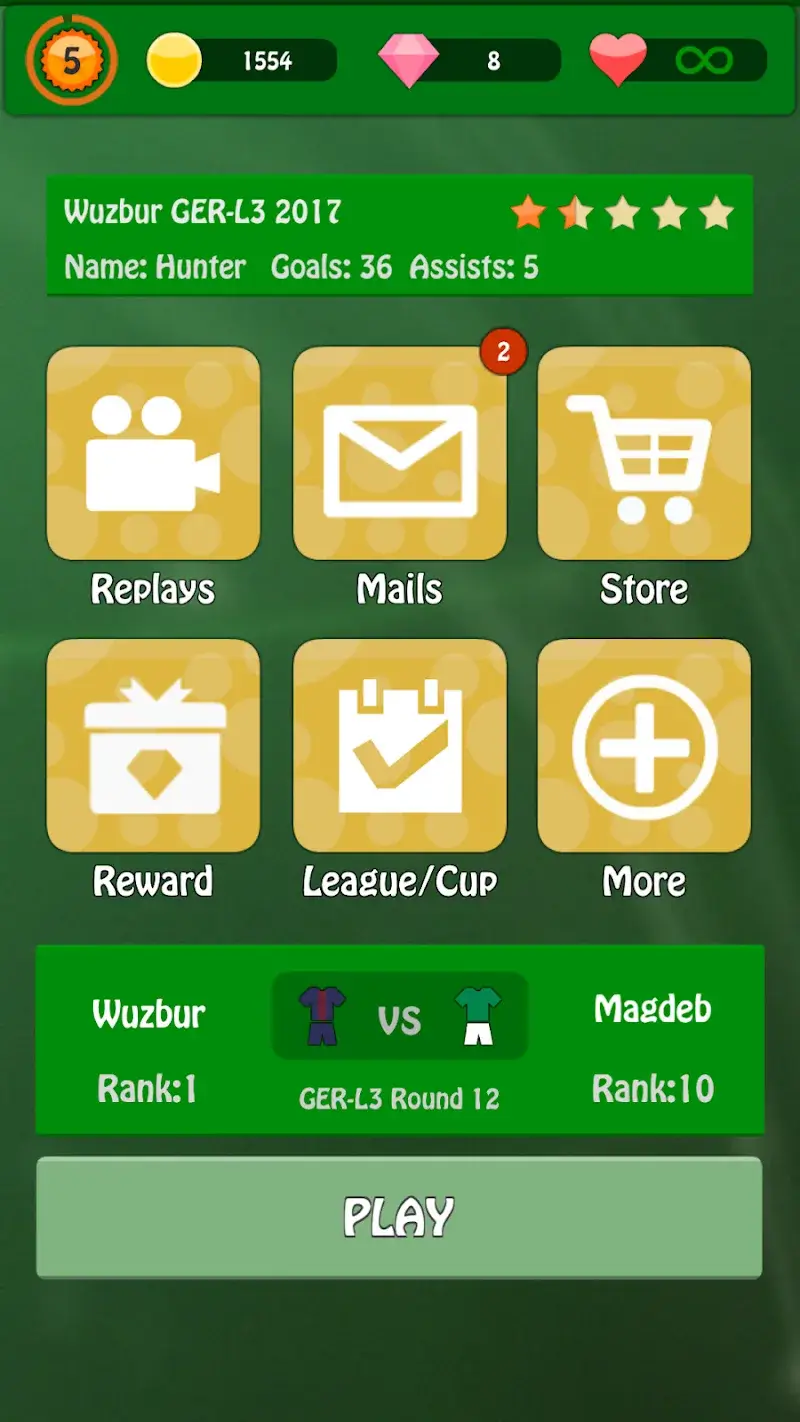The image size is (800, 1422).
Task: Open Mails with the envelope icon
Action: click(x=399, y=453)
